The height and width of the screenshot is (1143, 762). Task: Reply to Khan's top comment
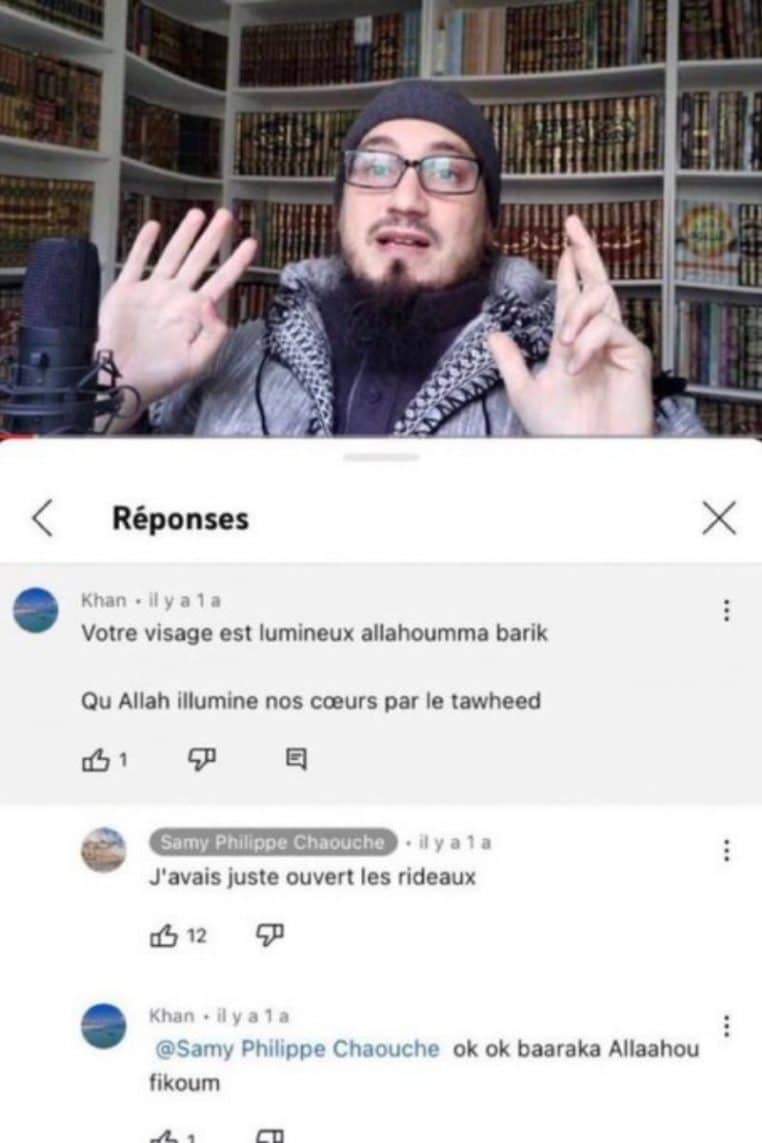(x=296, y=760)
